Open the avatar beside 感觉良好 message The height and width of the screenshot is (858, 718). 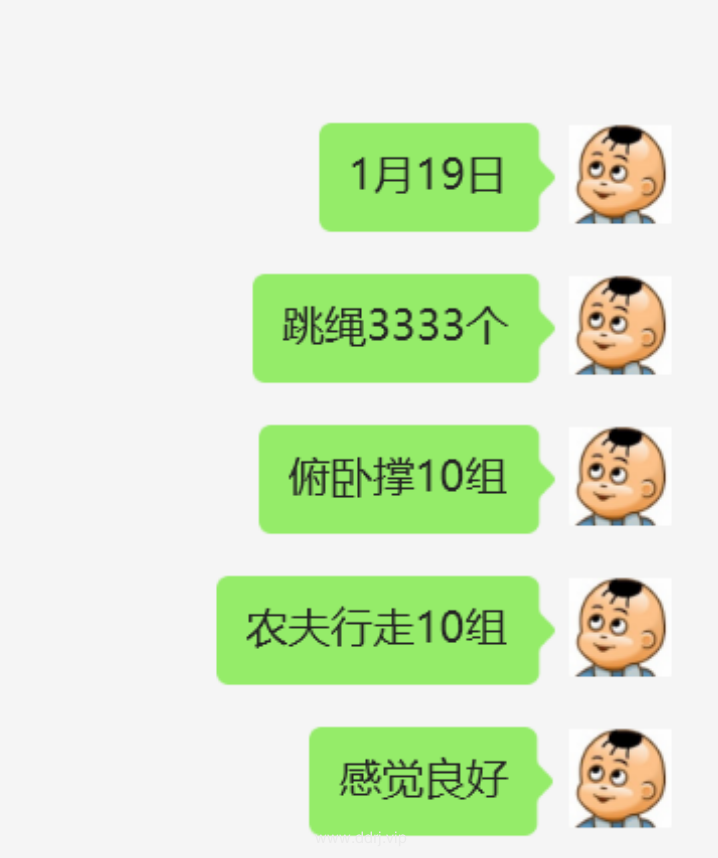tap(620, 779)
